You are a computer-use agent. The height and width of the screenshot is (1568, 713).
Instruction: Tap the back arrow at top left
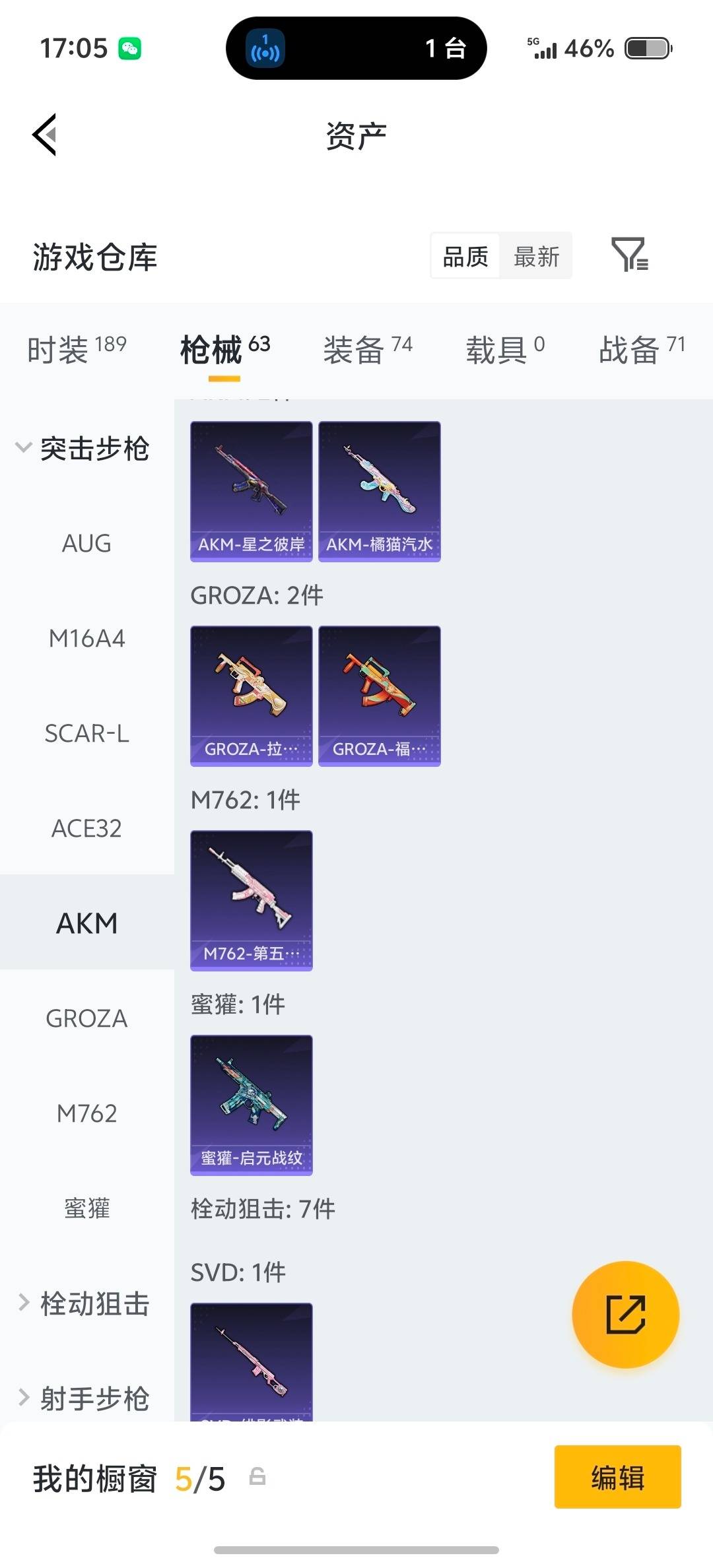click(44, 135)
